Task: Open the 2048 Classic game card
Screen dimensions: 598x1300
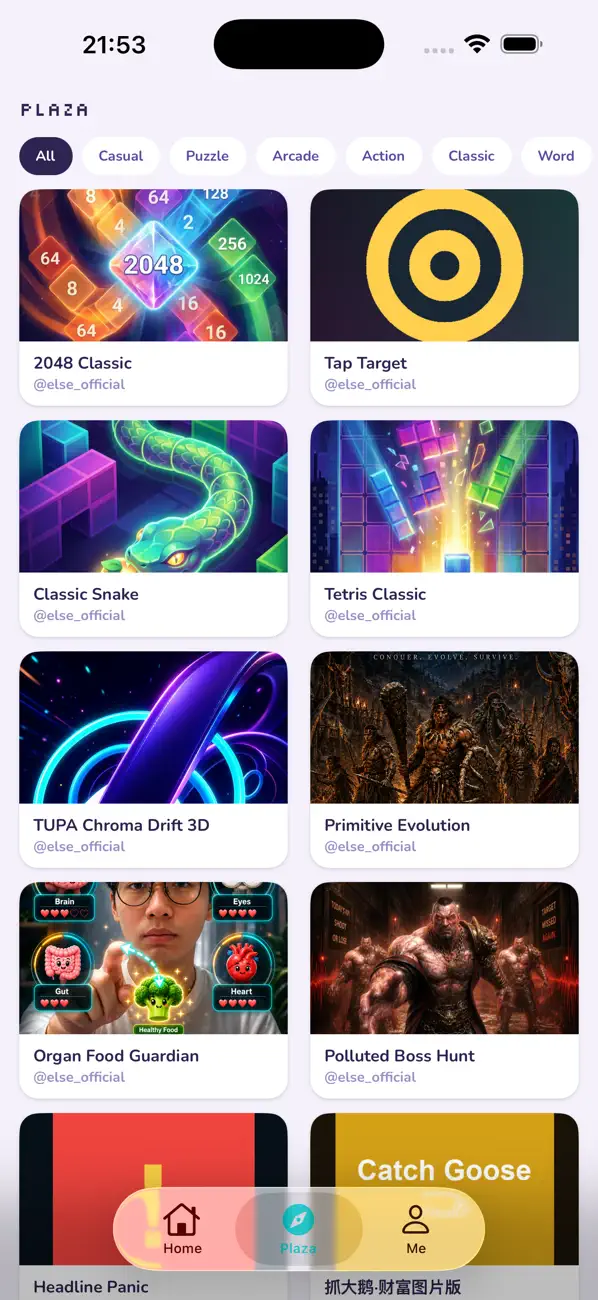Action: pos(153,297)
